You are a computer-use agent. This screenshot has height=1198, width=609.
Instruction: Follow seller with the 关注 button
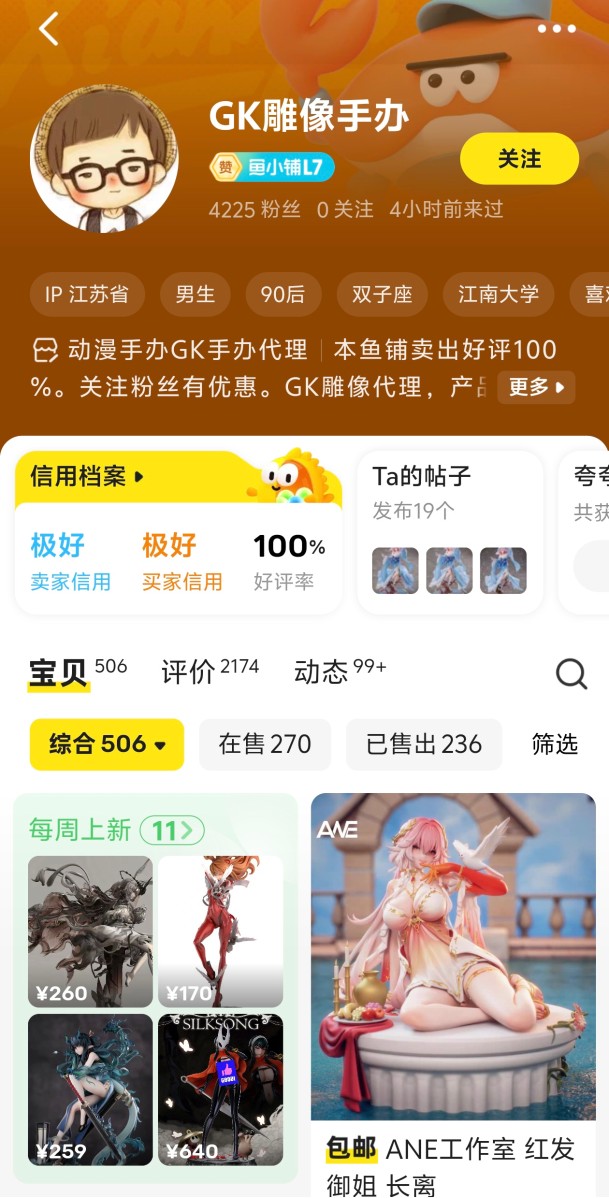click(519, 159)
